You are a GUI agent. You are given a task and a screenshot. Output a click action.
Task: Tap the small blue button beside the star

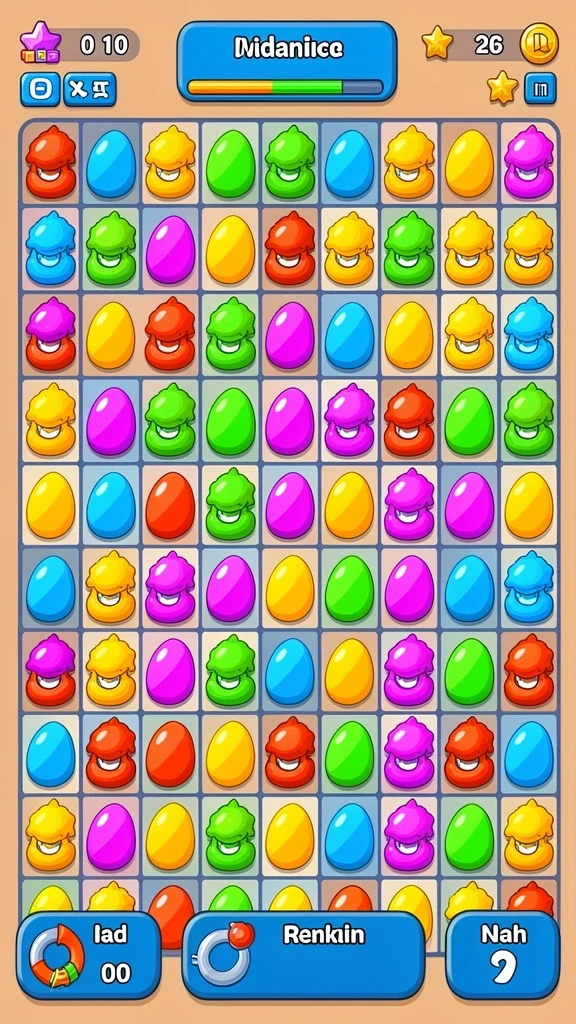pos(540,89)
